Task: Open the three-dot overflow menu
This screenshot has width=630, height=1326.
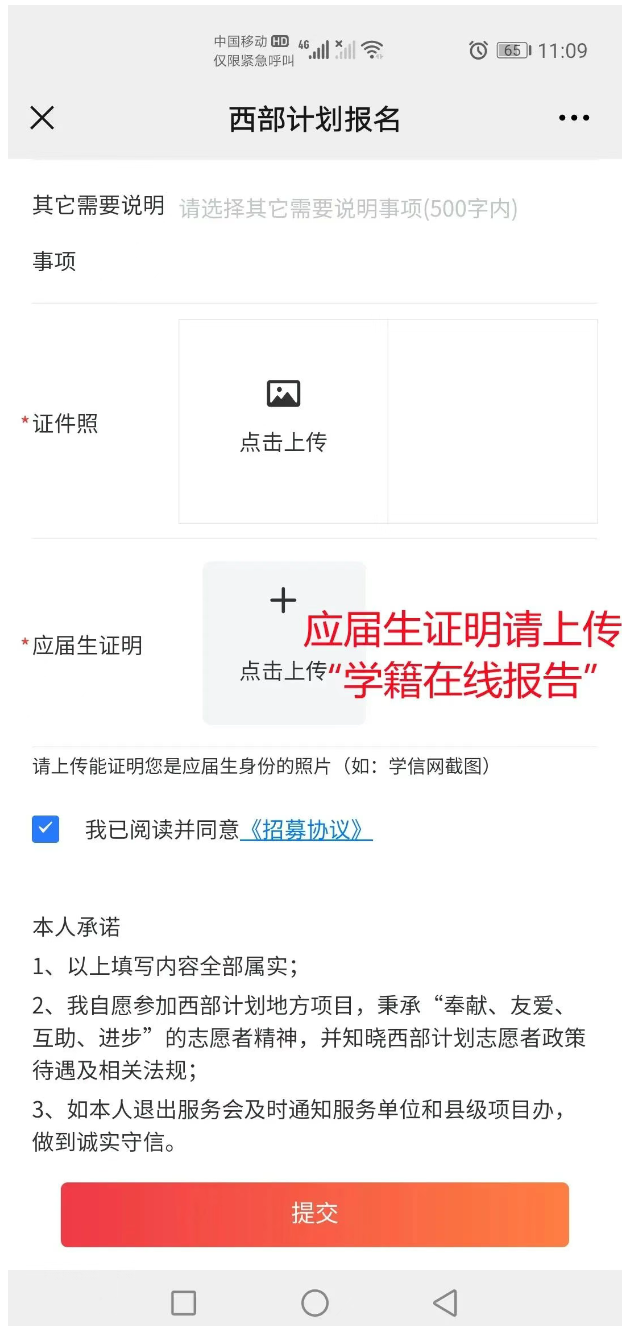Action: (574, 118)
